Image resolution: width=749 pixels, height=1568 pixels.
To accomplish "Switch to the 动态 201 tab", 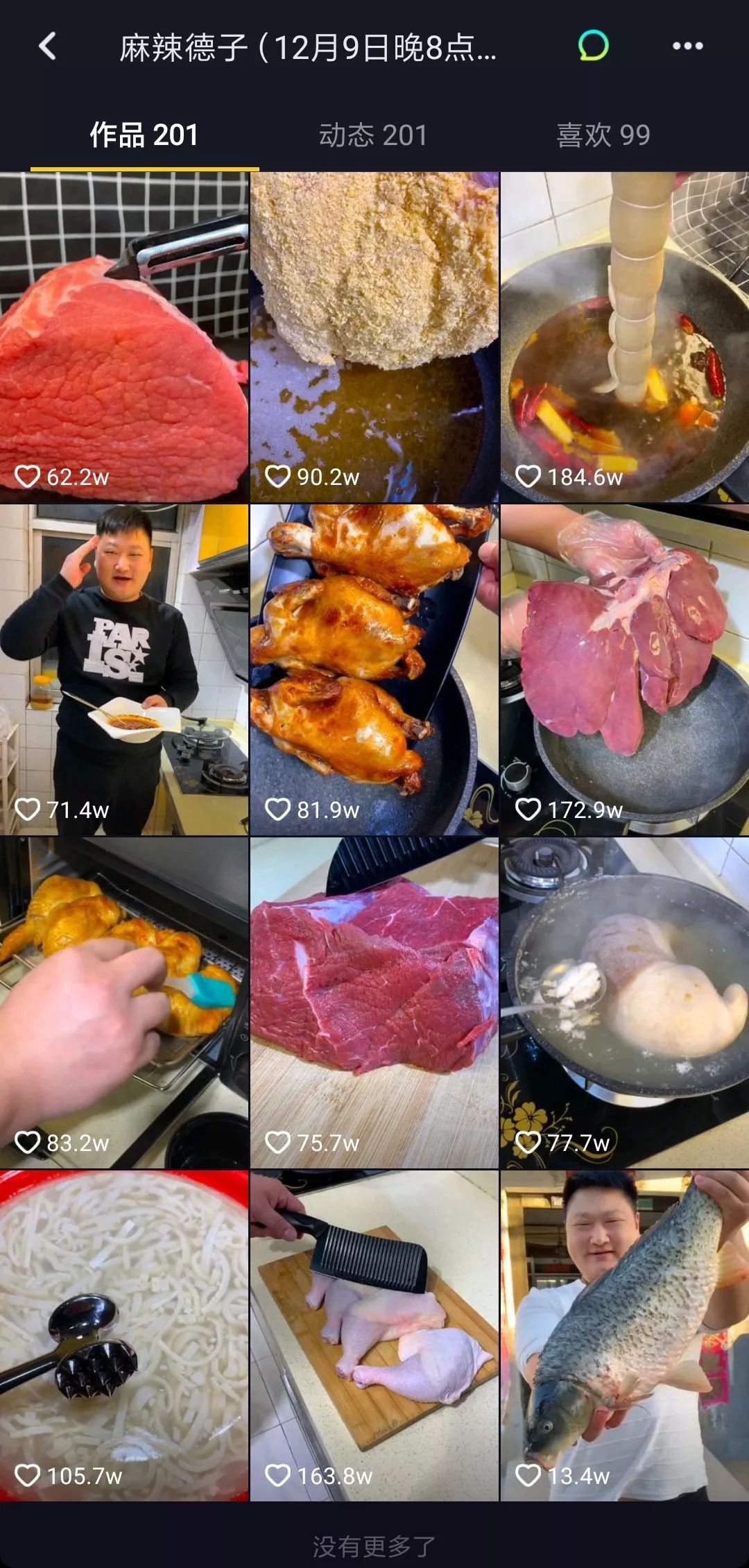I will (x=373, y=135).
